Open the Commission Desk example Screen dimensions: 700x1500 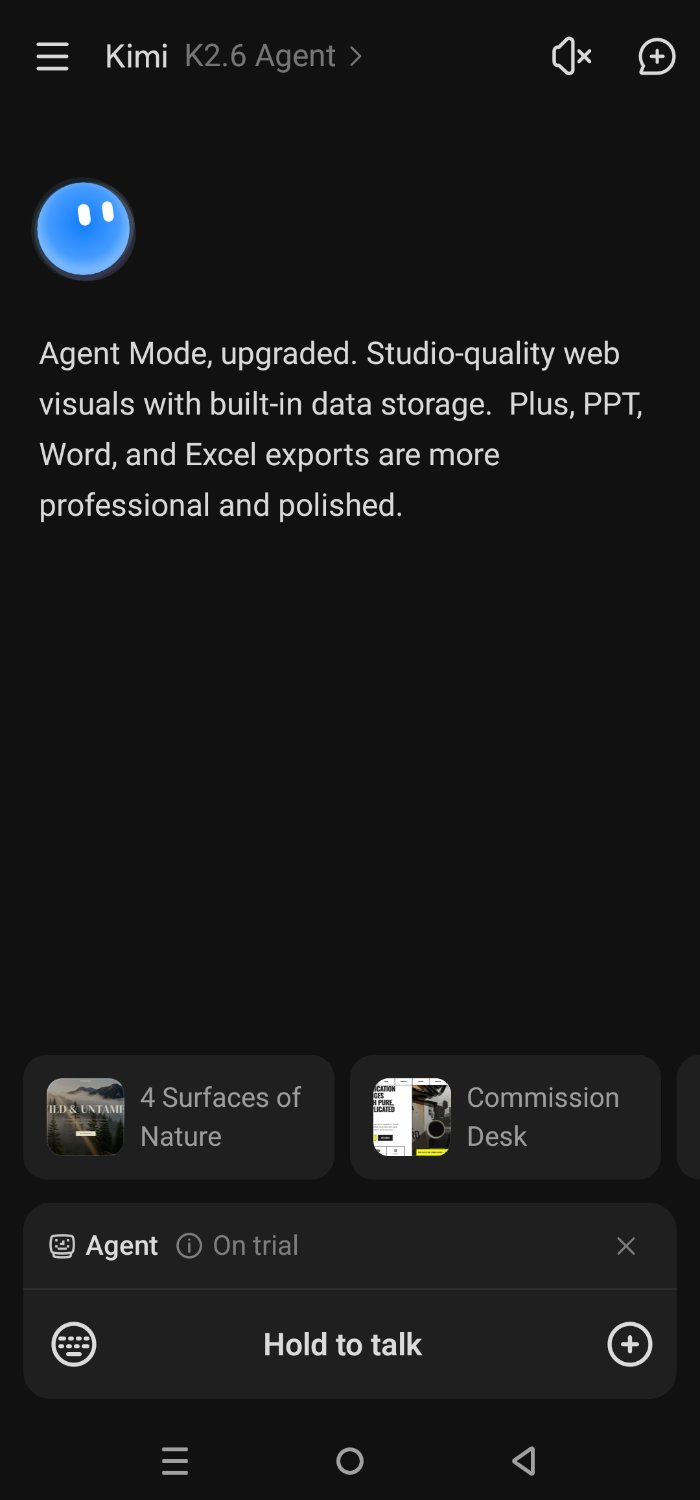click(x=505, y=1117)
